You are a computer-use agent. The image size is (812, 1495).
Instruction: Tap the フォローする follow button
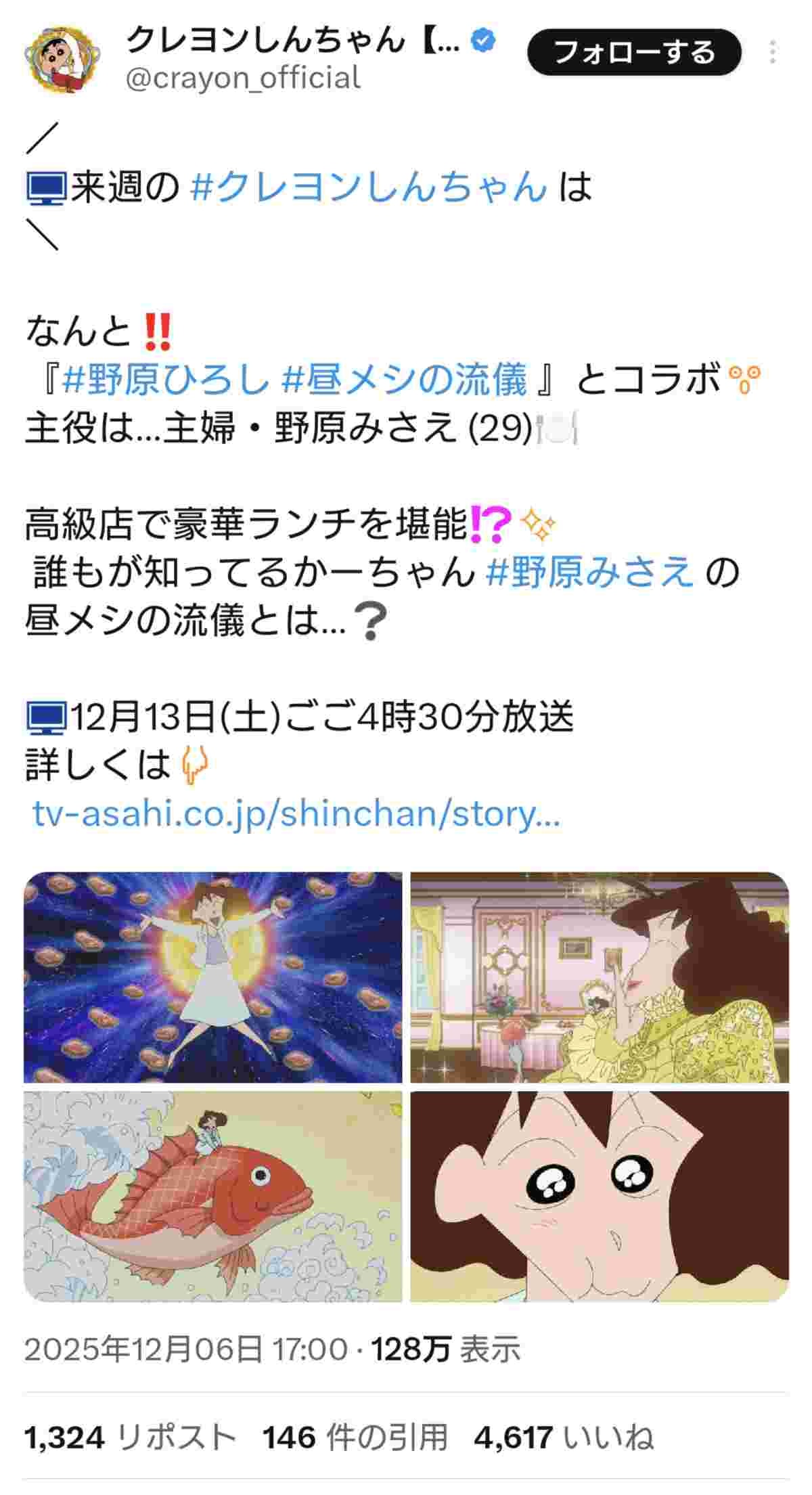pos(633,52)
